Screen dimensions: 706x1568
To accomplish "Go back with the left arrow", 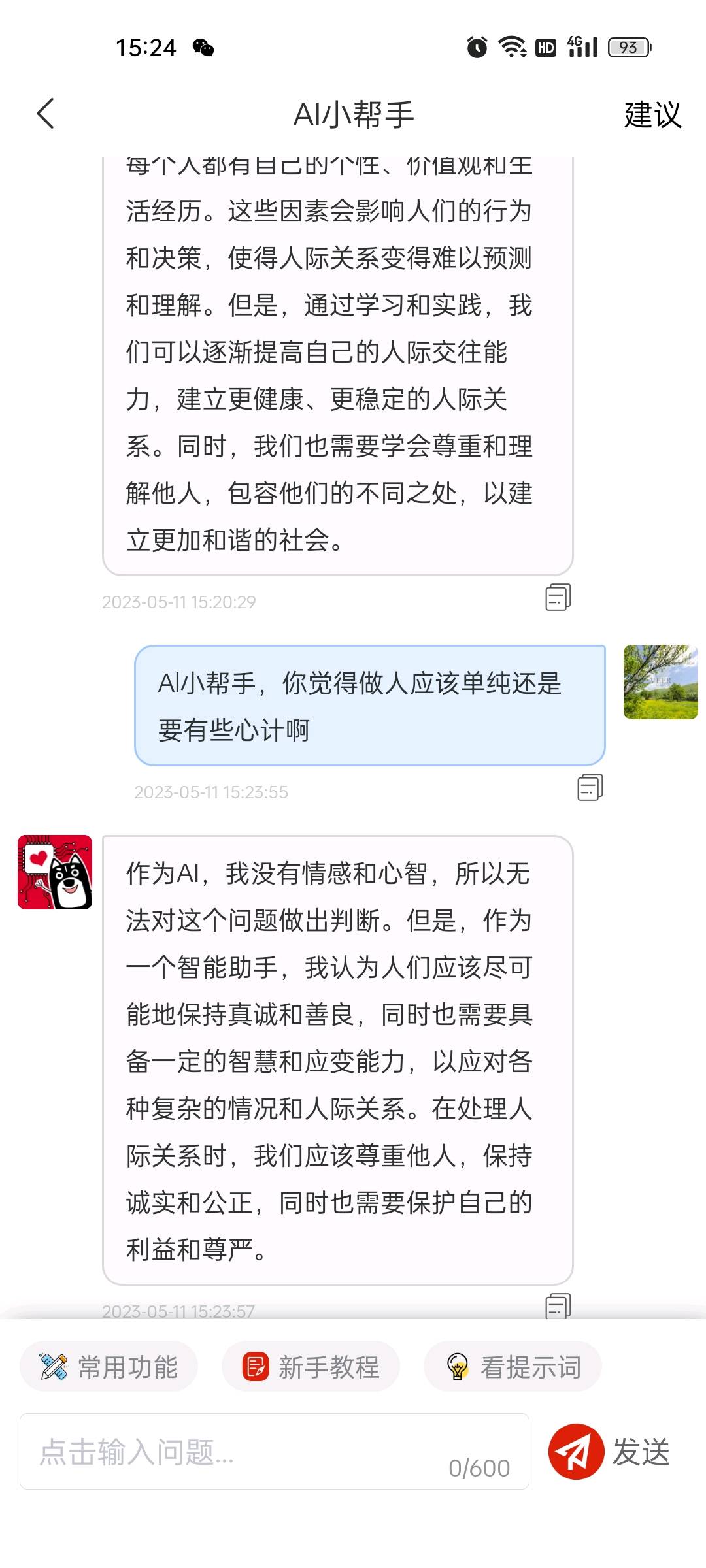I will click(x=43, y=113).
